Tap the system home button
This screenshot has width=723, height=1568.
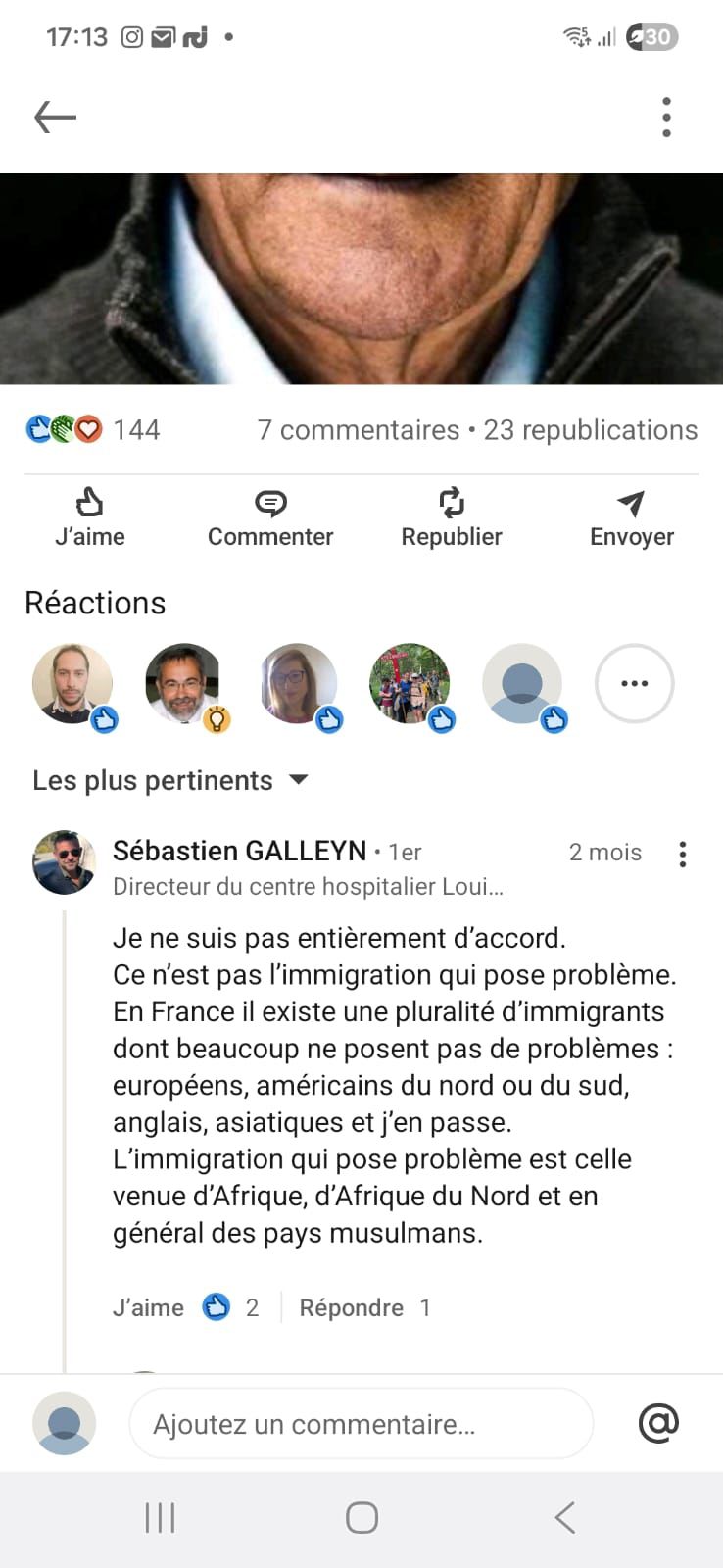[x=361, y=1517]
